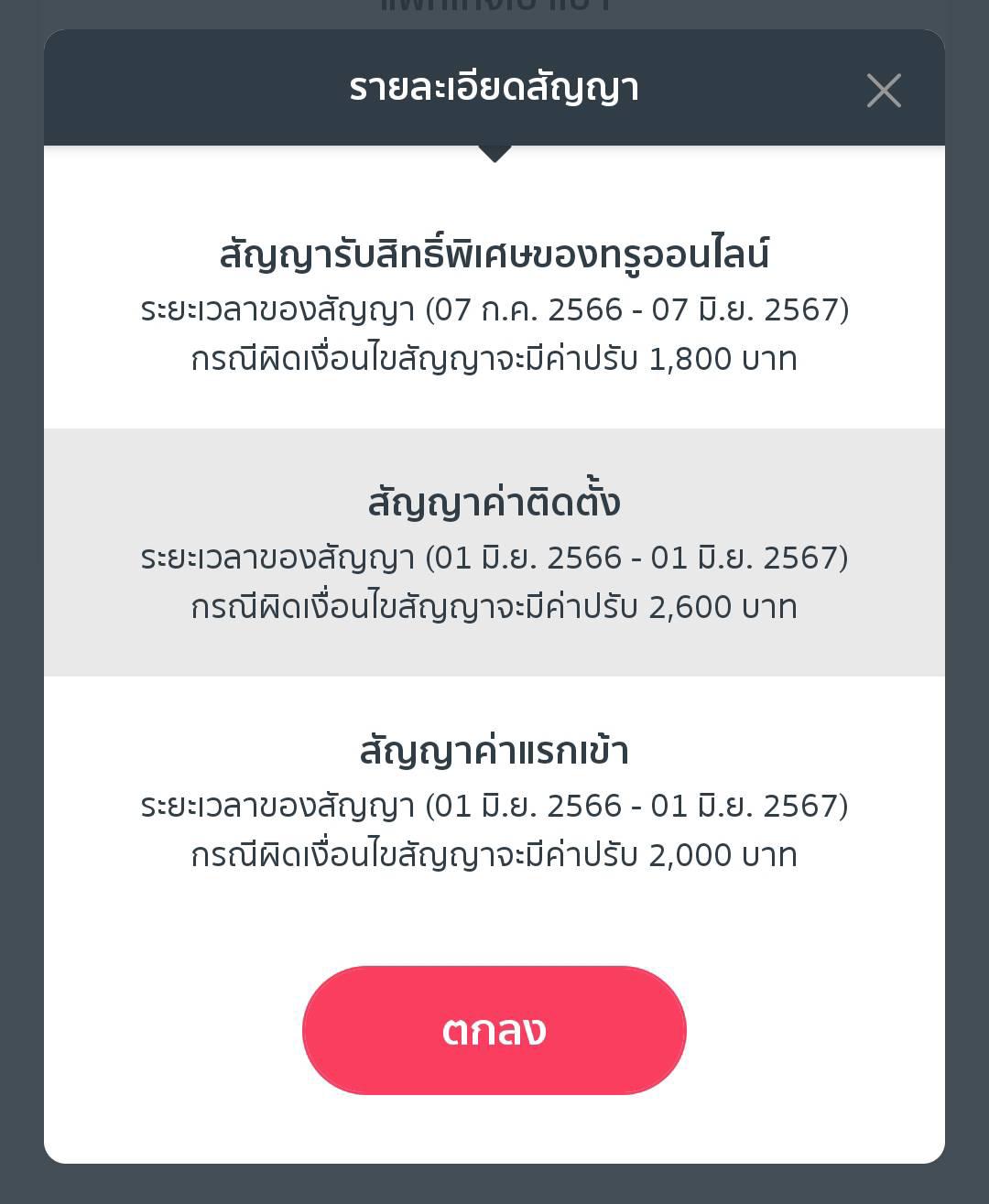Tap the ตกลง confirm button

494,1030
